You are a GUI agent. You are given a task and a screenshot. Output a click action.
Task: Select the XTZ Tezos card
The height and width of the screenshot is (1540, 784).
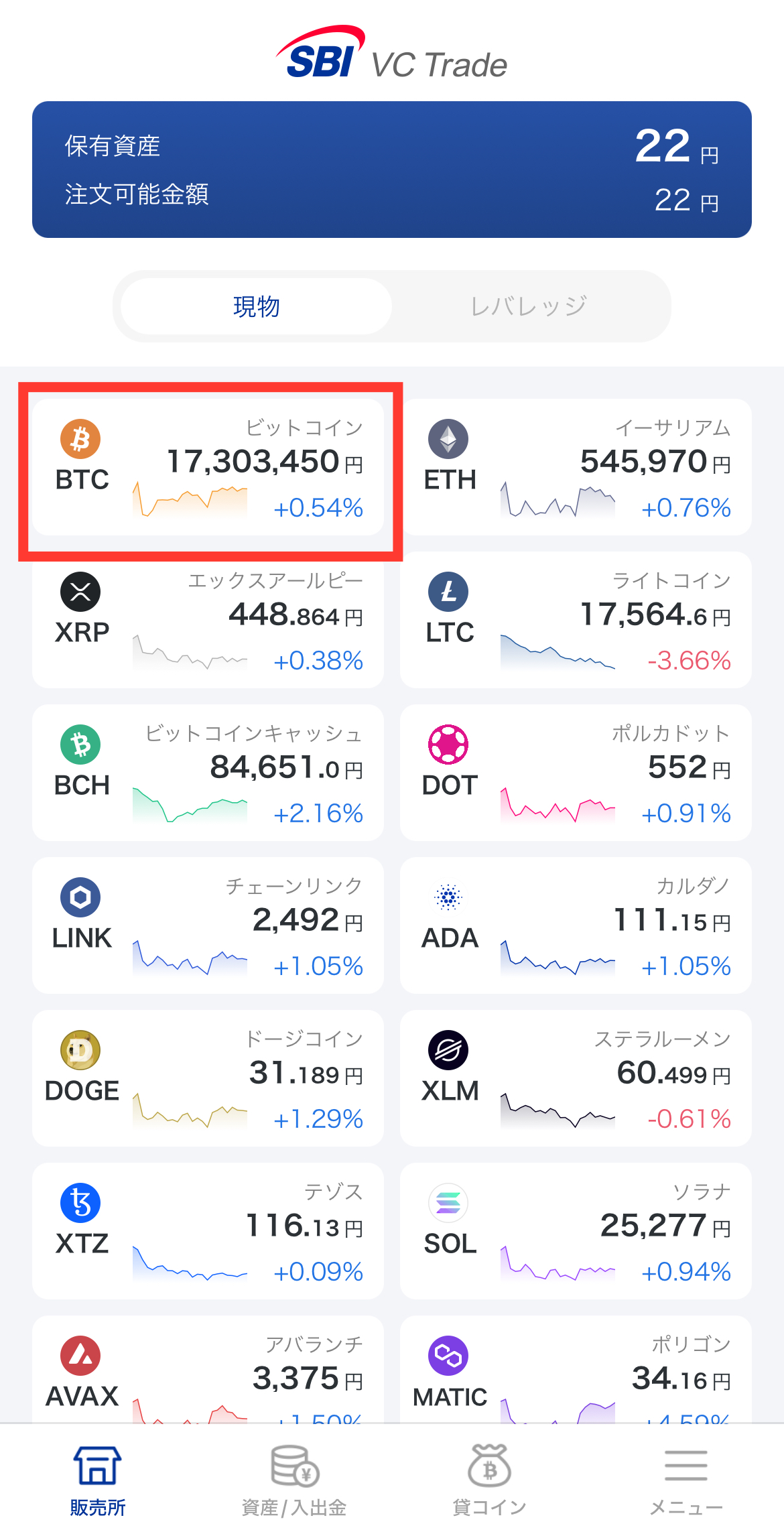tap(208, 1231)
